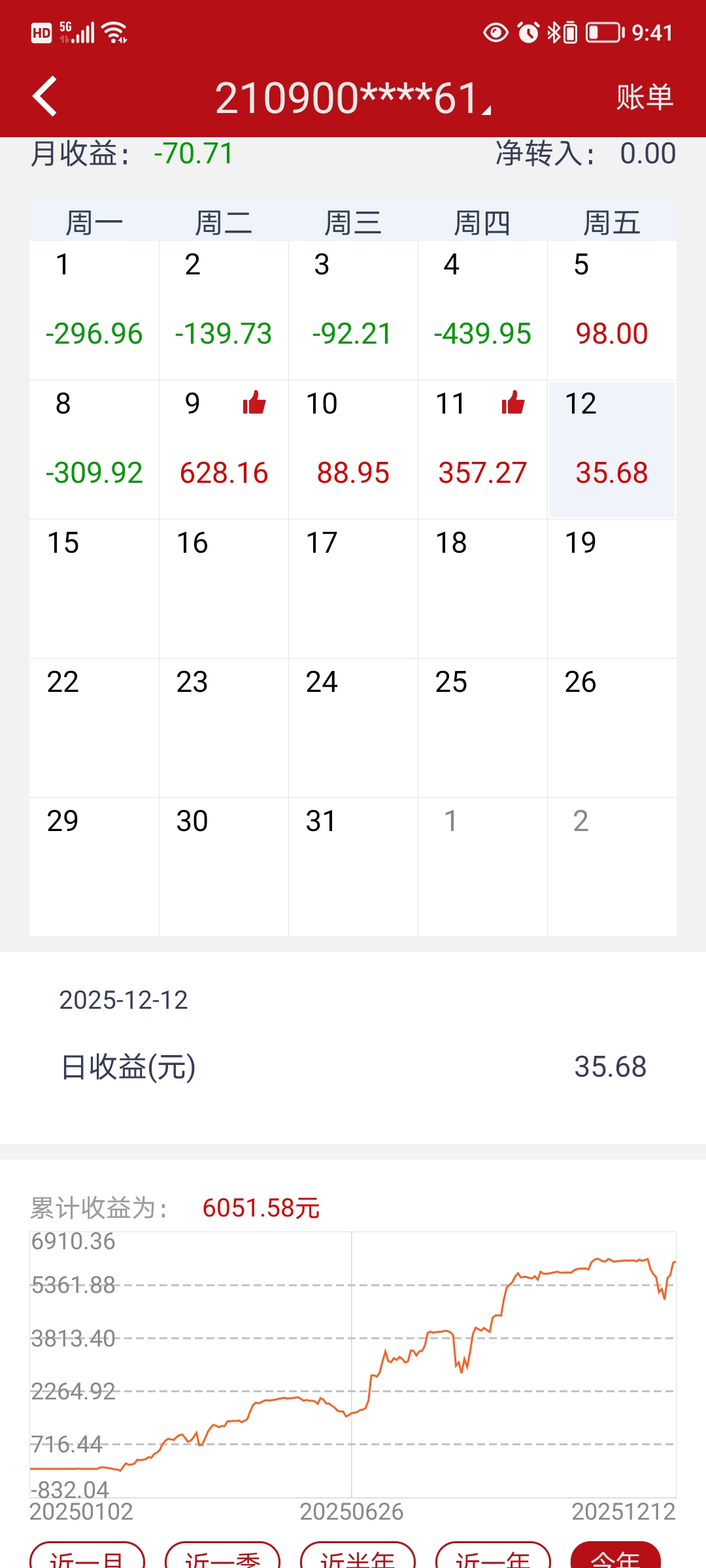Switch chart range to 近一季

(222, 1556)
